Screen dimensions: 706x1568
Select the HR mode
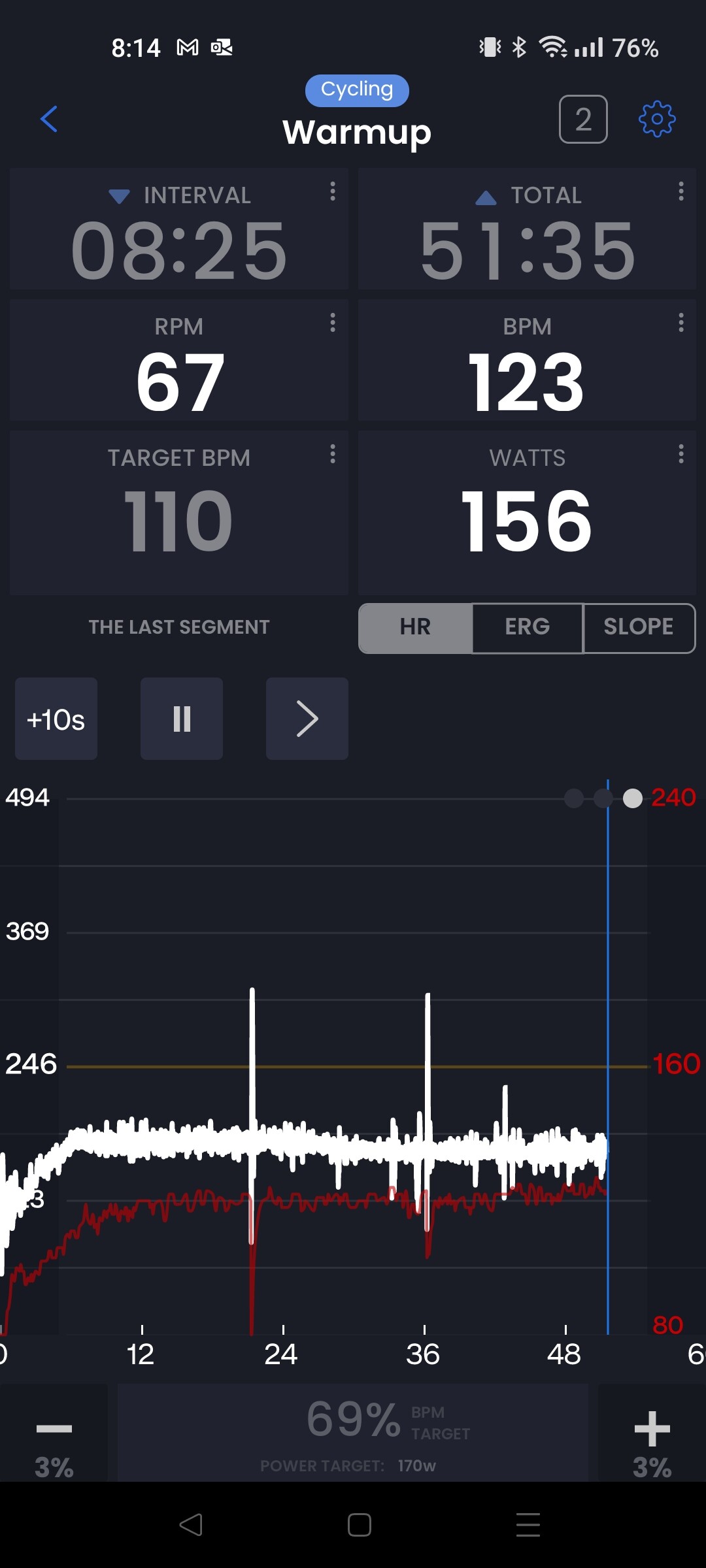[x=415, y=628]
